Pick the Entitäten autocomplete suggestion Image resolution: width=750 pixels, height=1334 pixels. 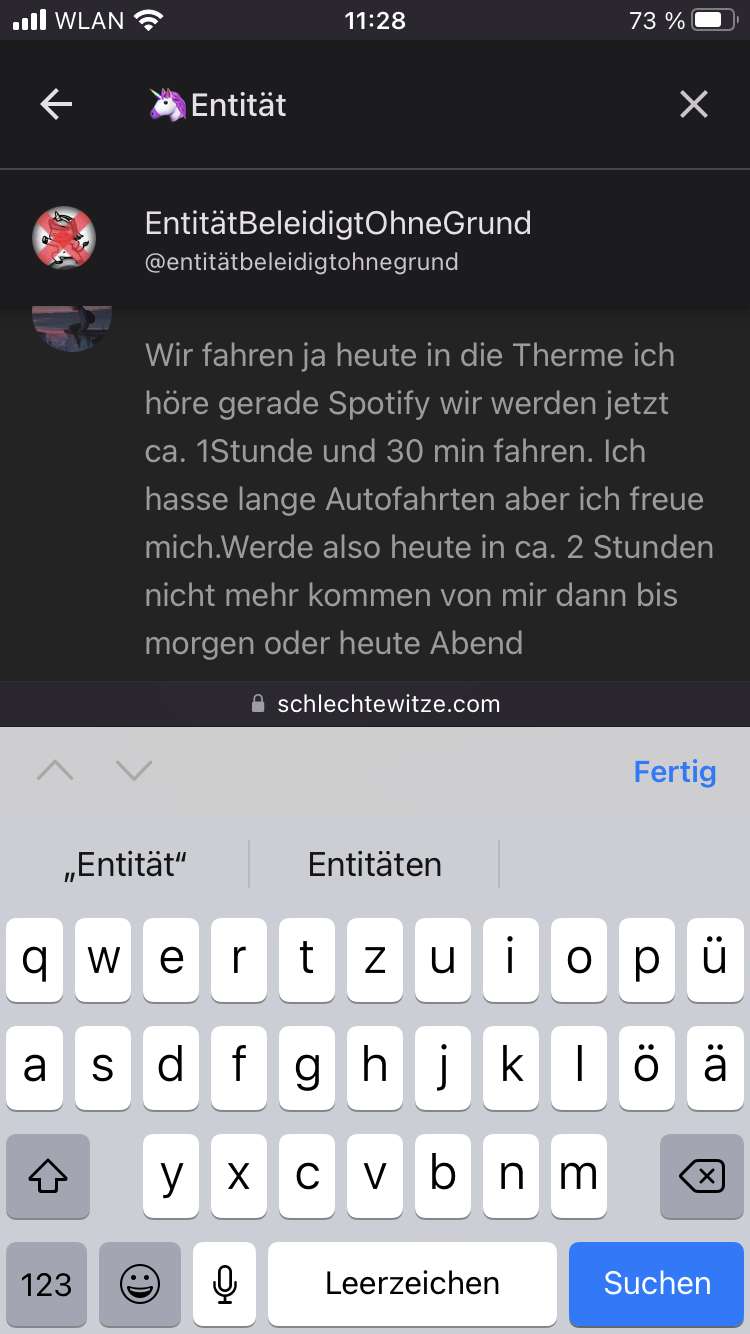tap(374, 864)
